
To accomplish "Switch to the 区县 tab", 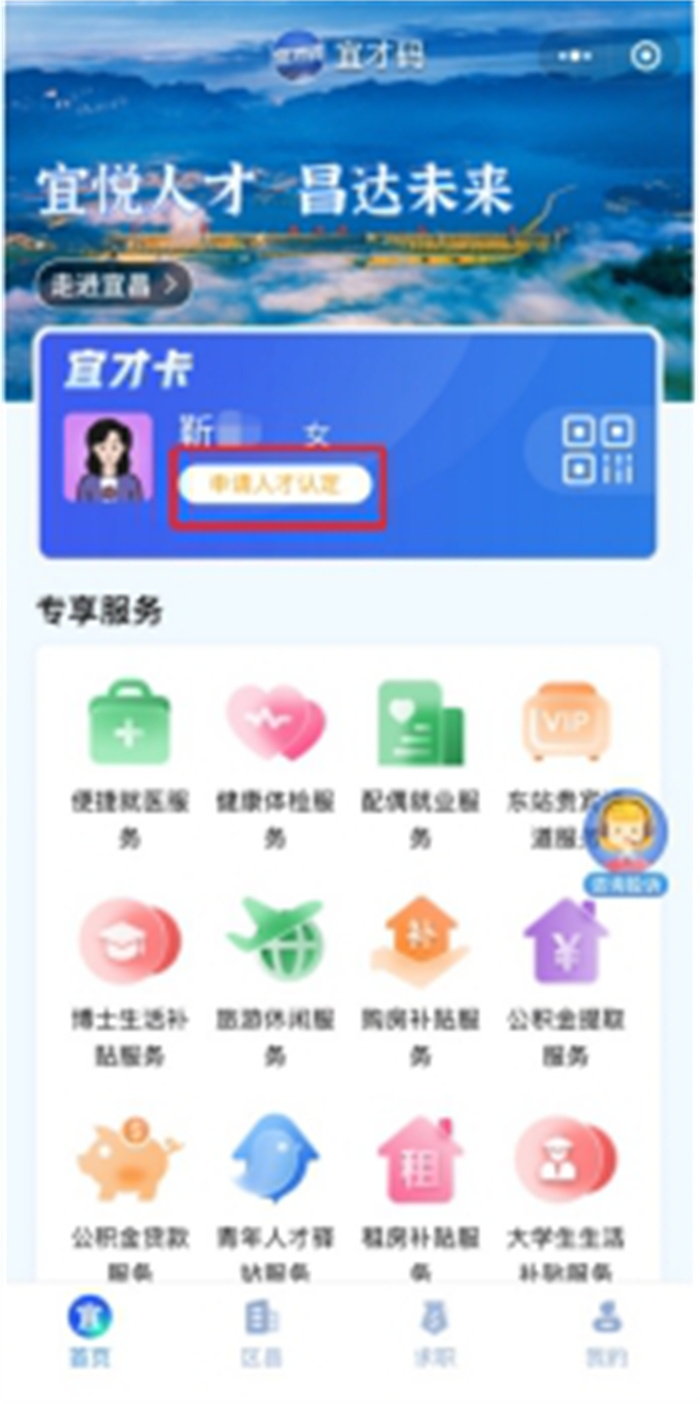I will pyautogui.click(x=261, y=1333).
